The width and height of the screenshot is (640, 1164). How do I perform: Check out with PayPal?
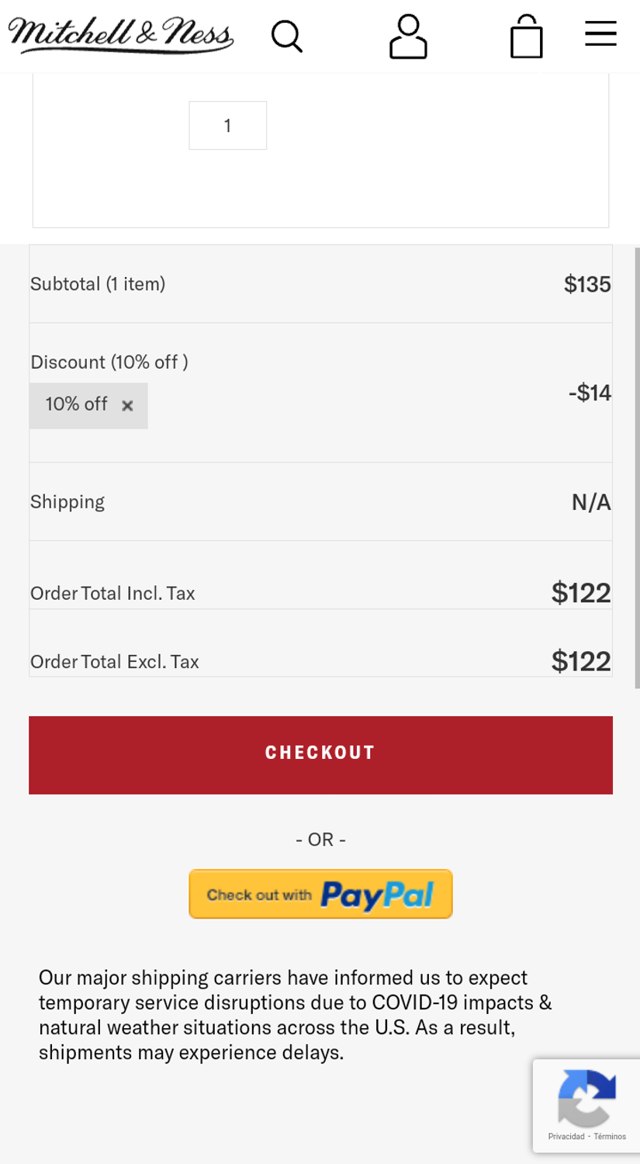(320, 894)
